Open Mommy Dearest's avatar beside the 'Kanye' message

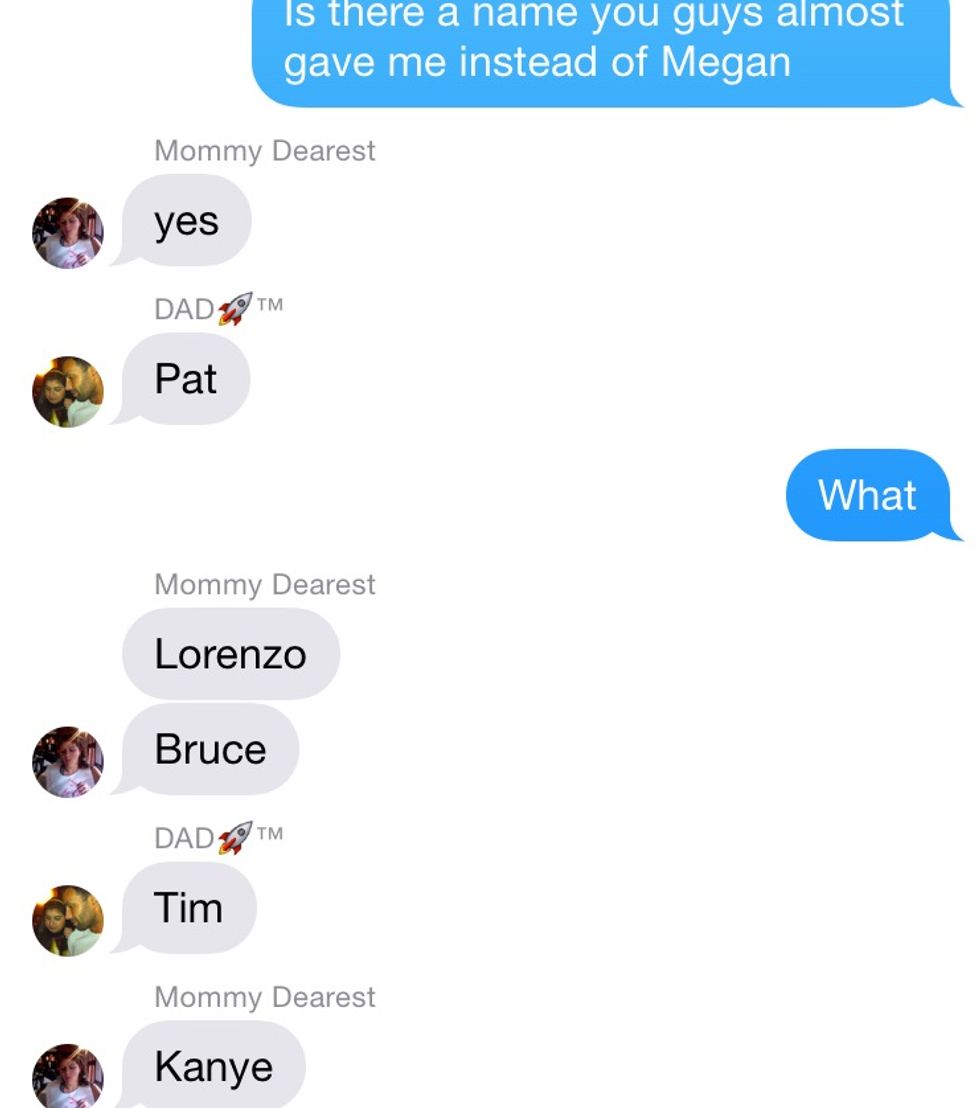pyautogui.click(x=68, y=1078)
